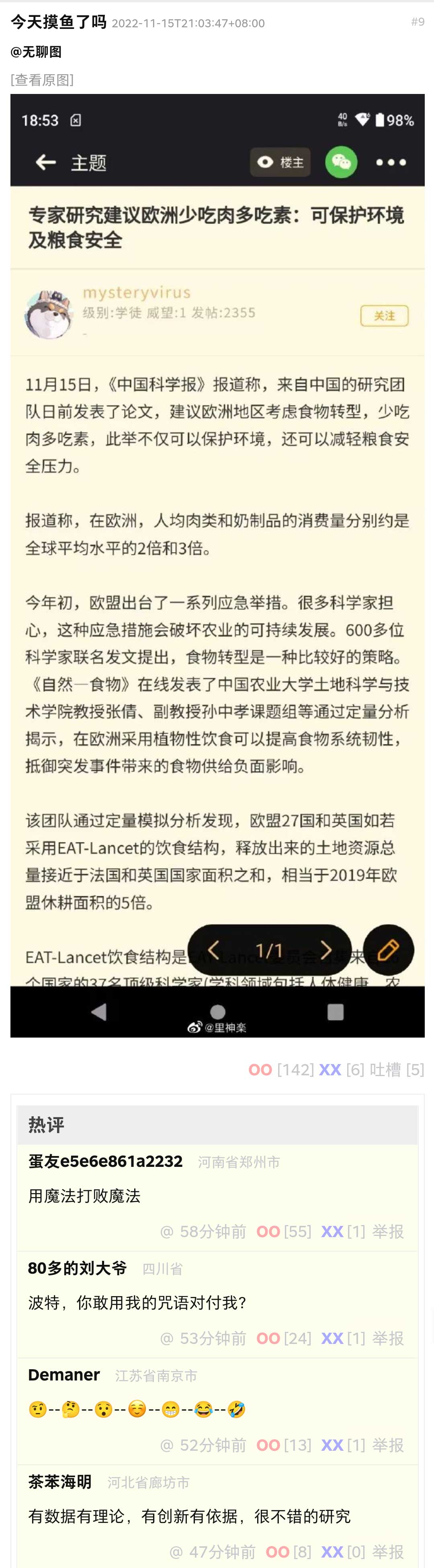The image size is (434, 1568).
Task: Upvote 蛋友e5e6e861a2232's comment with OO
Action: 268,1232
